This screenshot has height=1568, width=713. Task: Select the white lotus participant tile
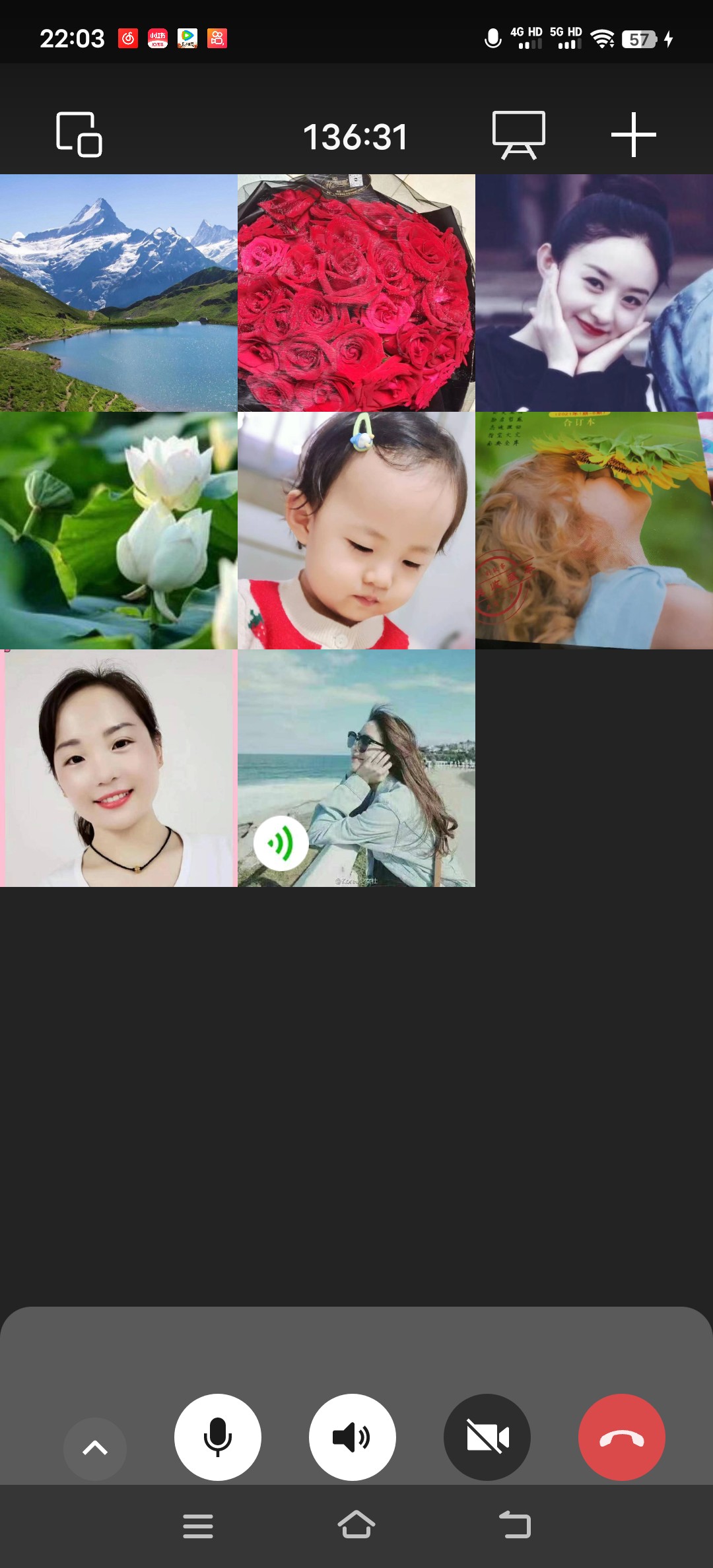(119, 531)
